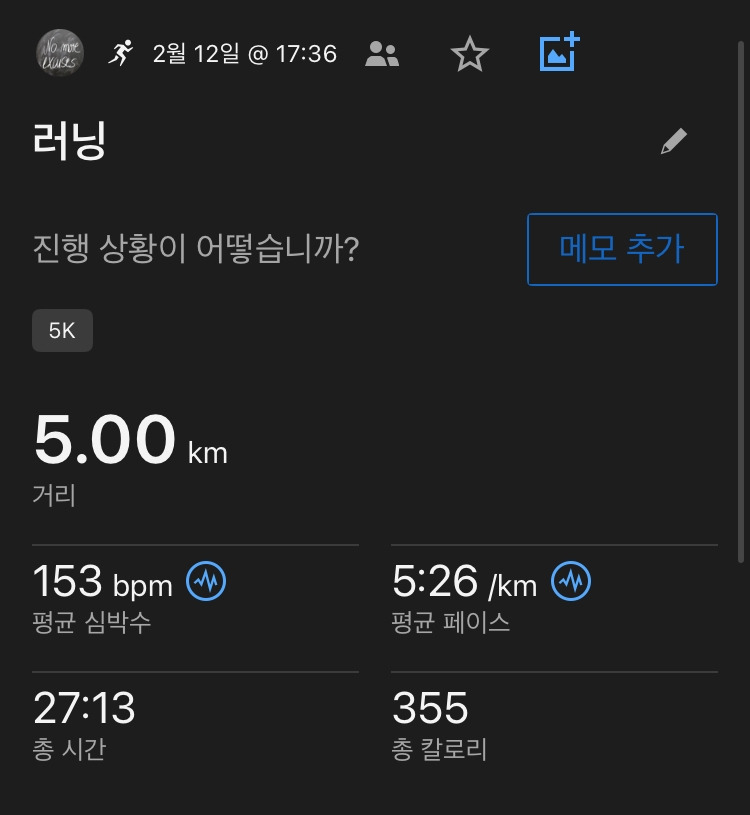Mark this run as favorite star
The image size is (750, 815).
tap(469, 54)
